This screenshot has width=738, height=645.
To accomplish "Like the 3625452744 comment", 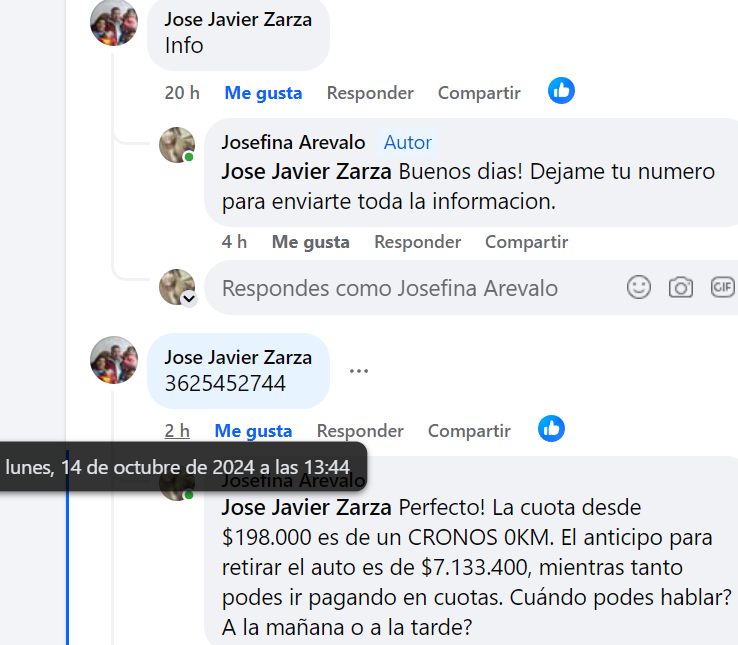I will pyautogui.click(x=253, y=431).
